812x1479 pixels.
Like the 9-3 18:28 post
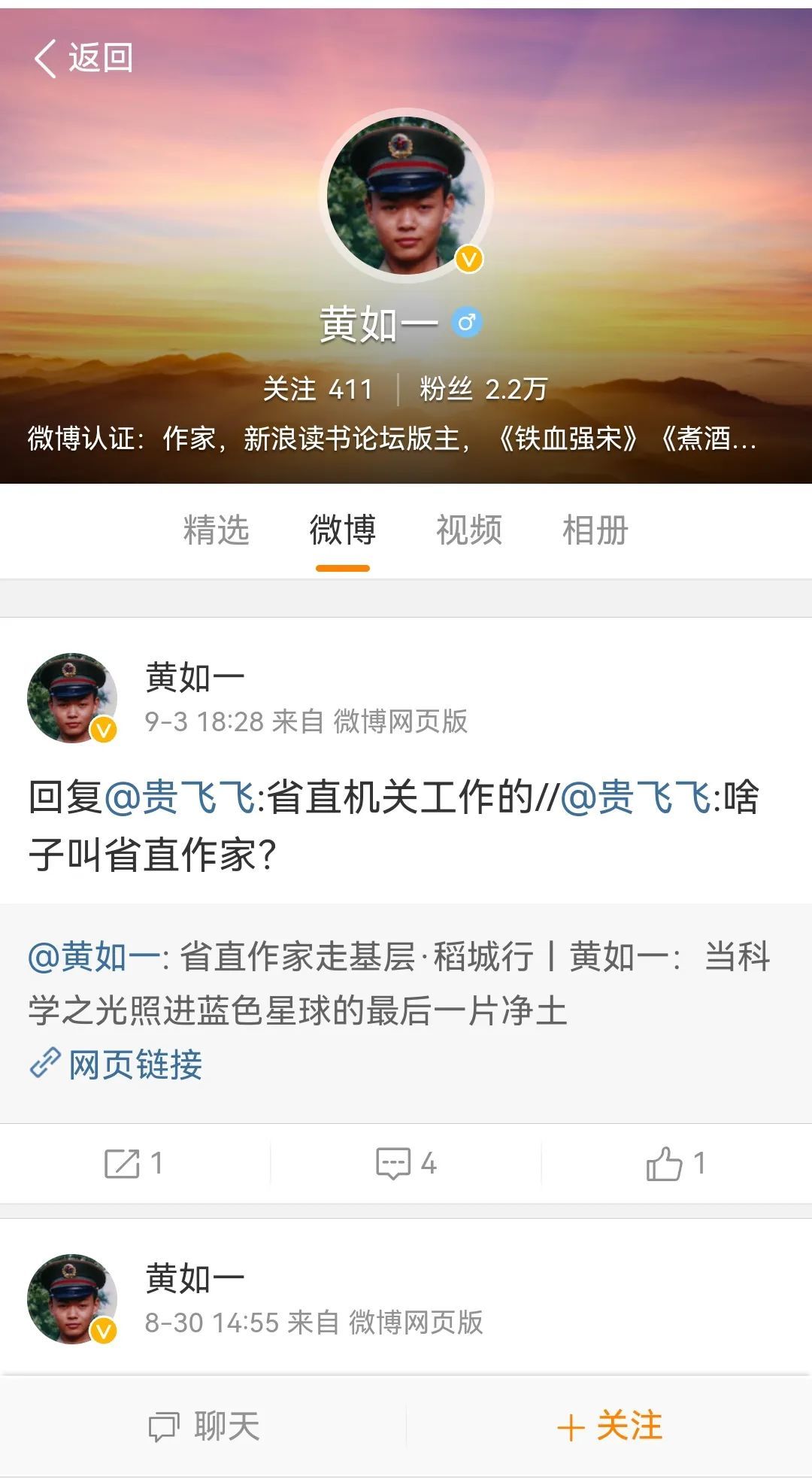(x=675, y=1163)
